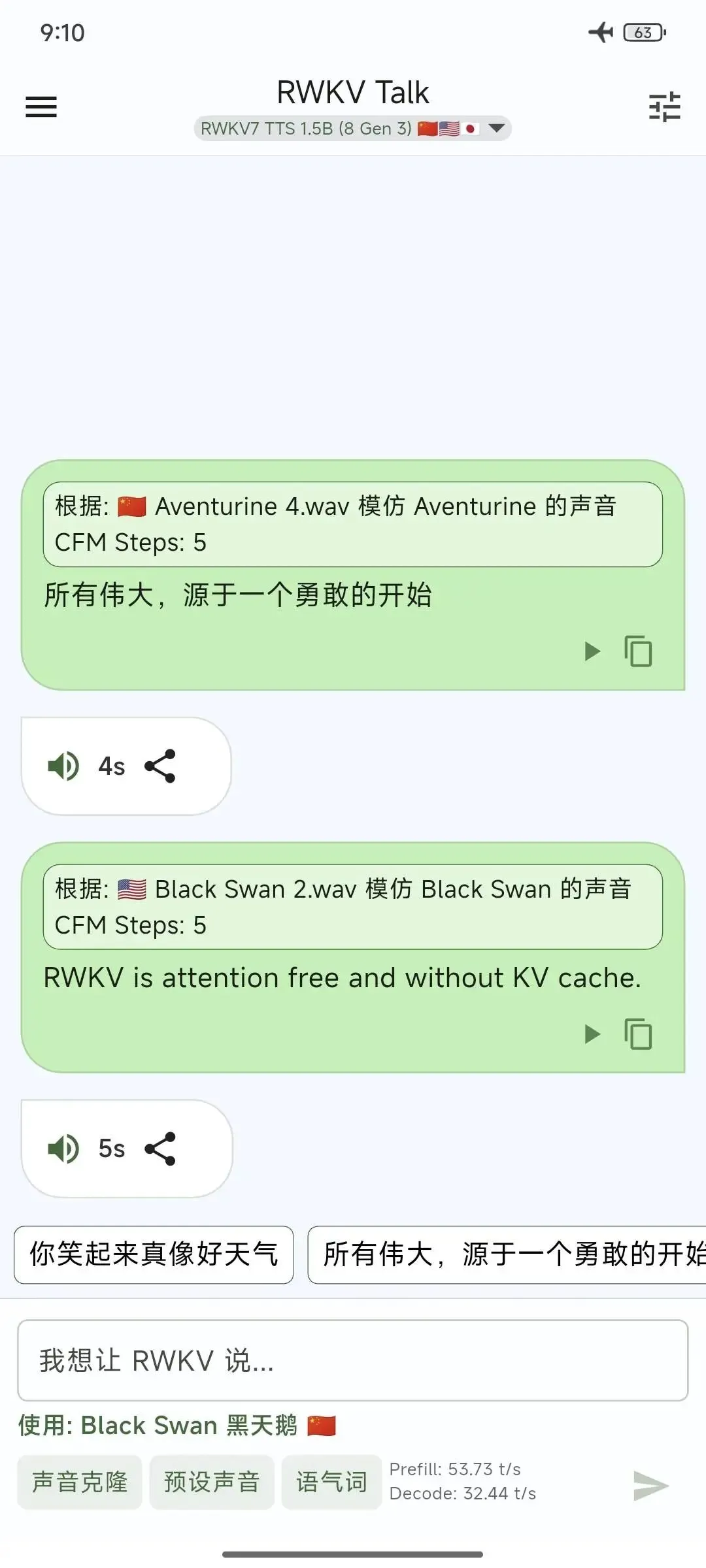Play audio for the Aventurine message
Viewport: 706px width, 1568px height.
pyautogui.click(x=592, y=651)
